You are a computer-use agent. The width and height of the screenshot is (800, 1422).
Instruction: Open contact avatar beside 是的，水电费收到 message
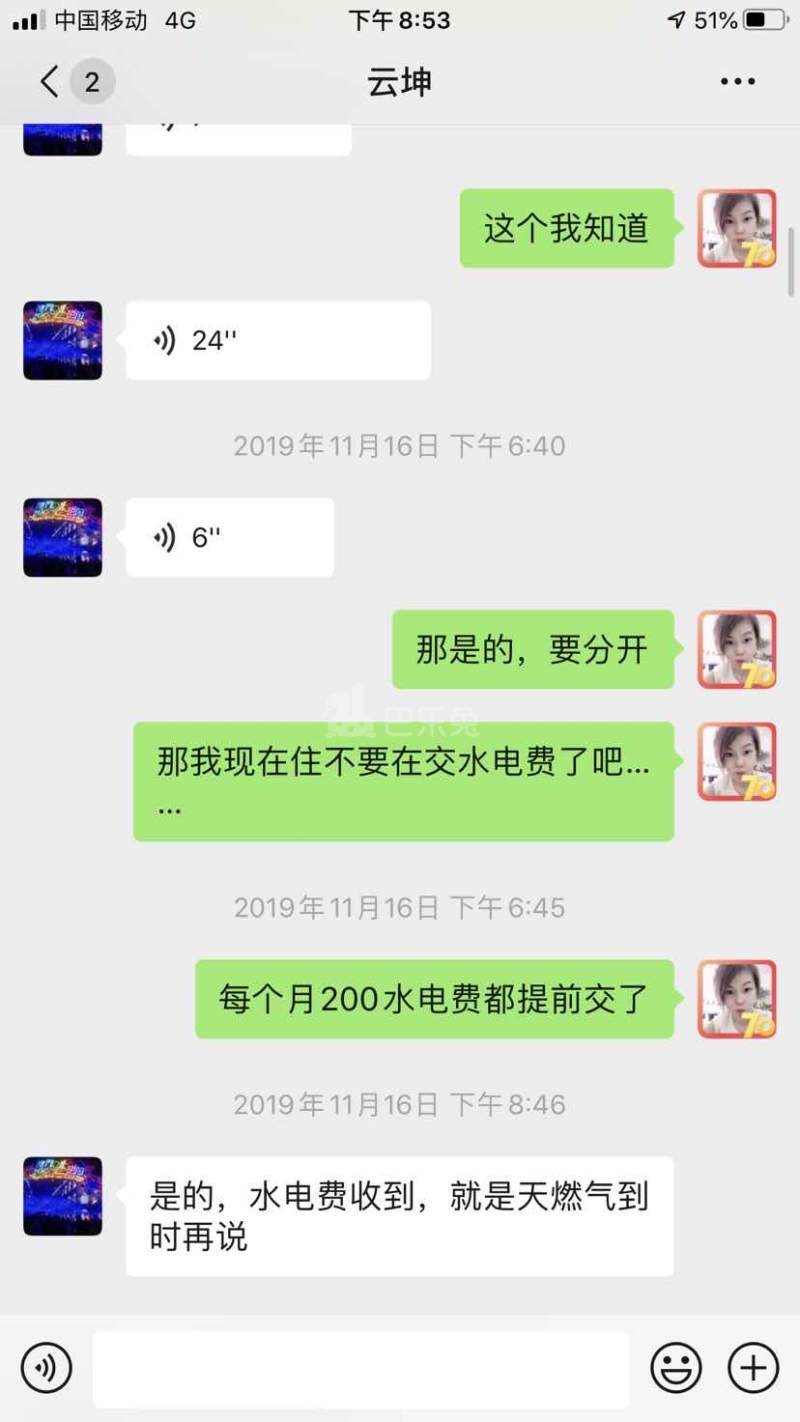pos(63,1196)
